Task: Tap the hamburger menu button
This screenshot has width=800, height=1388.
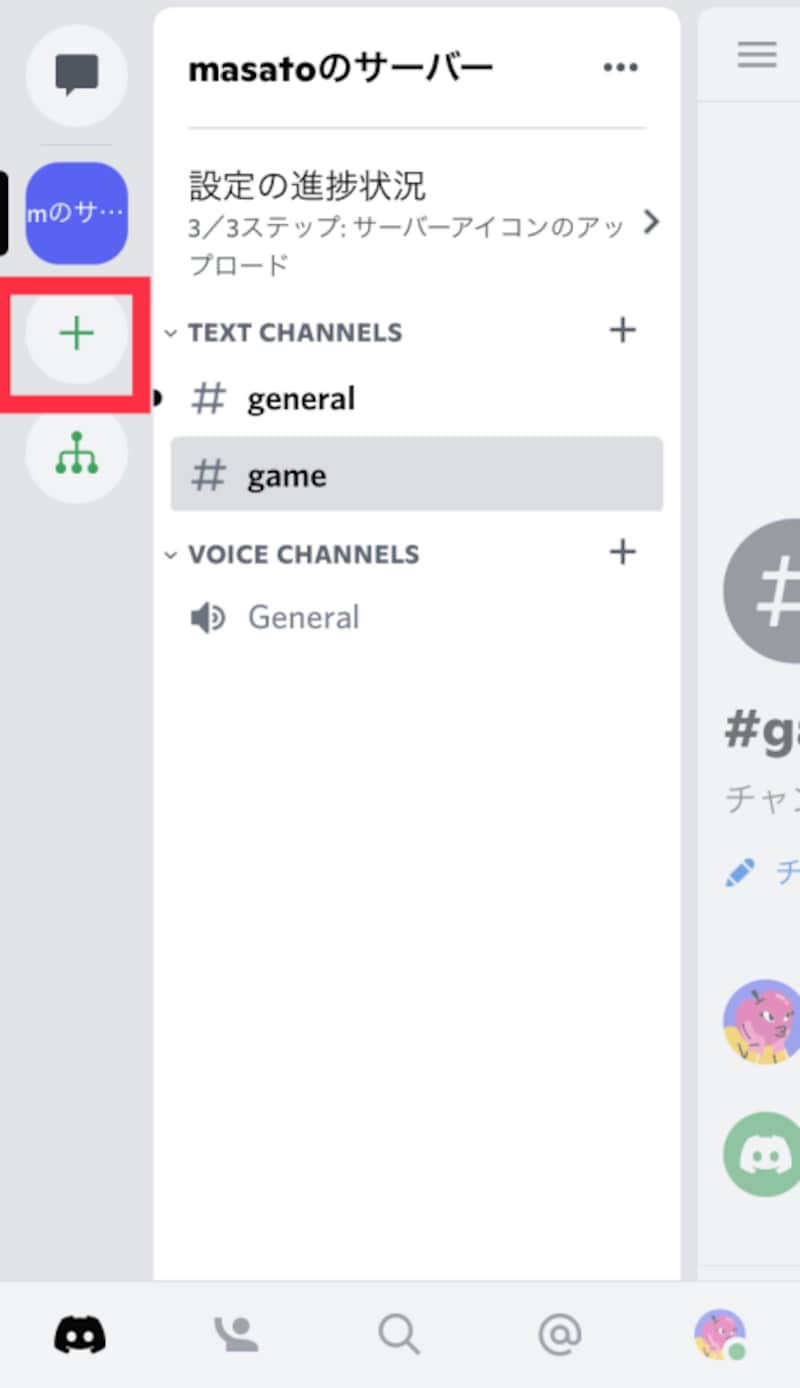Action: [x=756, y=55]
